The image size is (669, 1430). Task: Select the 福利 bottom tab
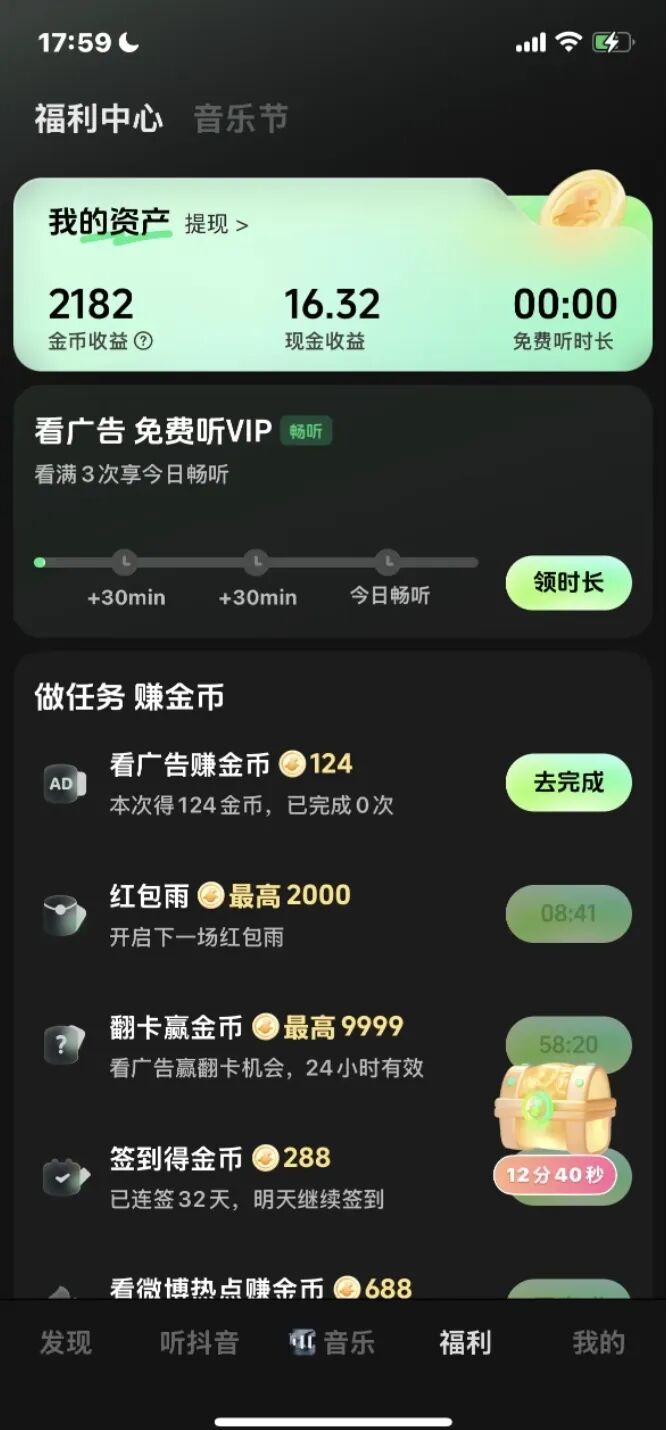point(465,1342)
